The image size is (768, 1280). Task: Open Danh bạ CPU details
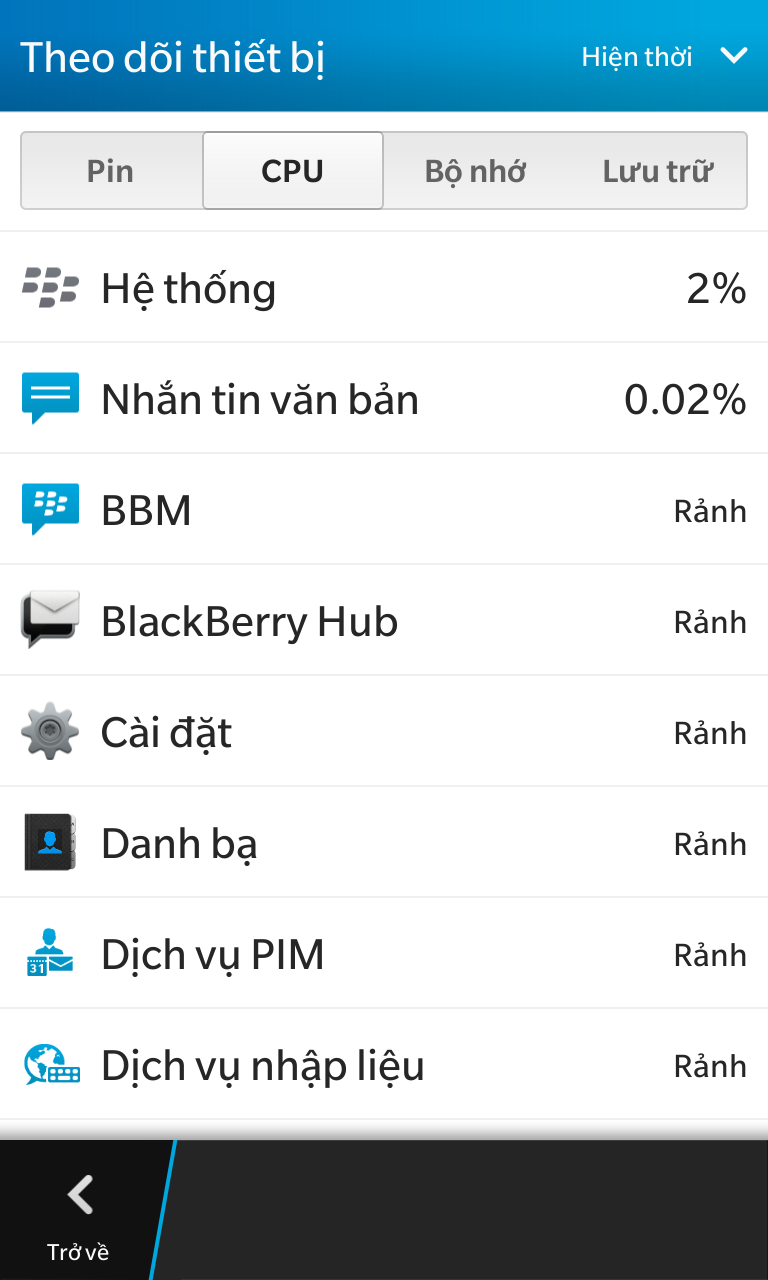click(384, 843)
